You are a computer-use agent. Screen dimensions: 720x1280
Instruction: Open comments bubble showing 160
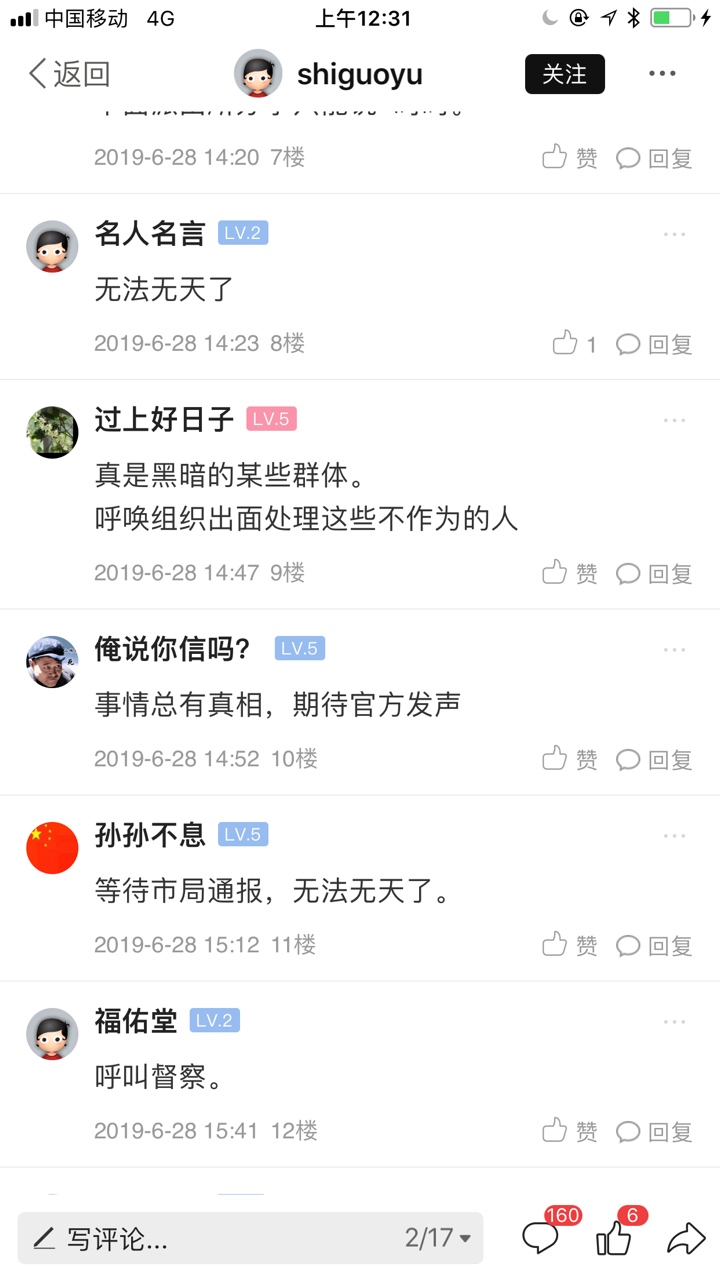[x=541, y=1239]
